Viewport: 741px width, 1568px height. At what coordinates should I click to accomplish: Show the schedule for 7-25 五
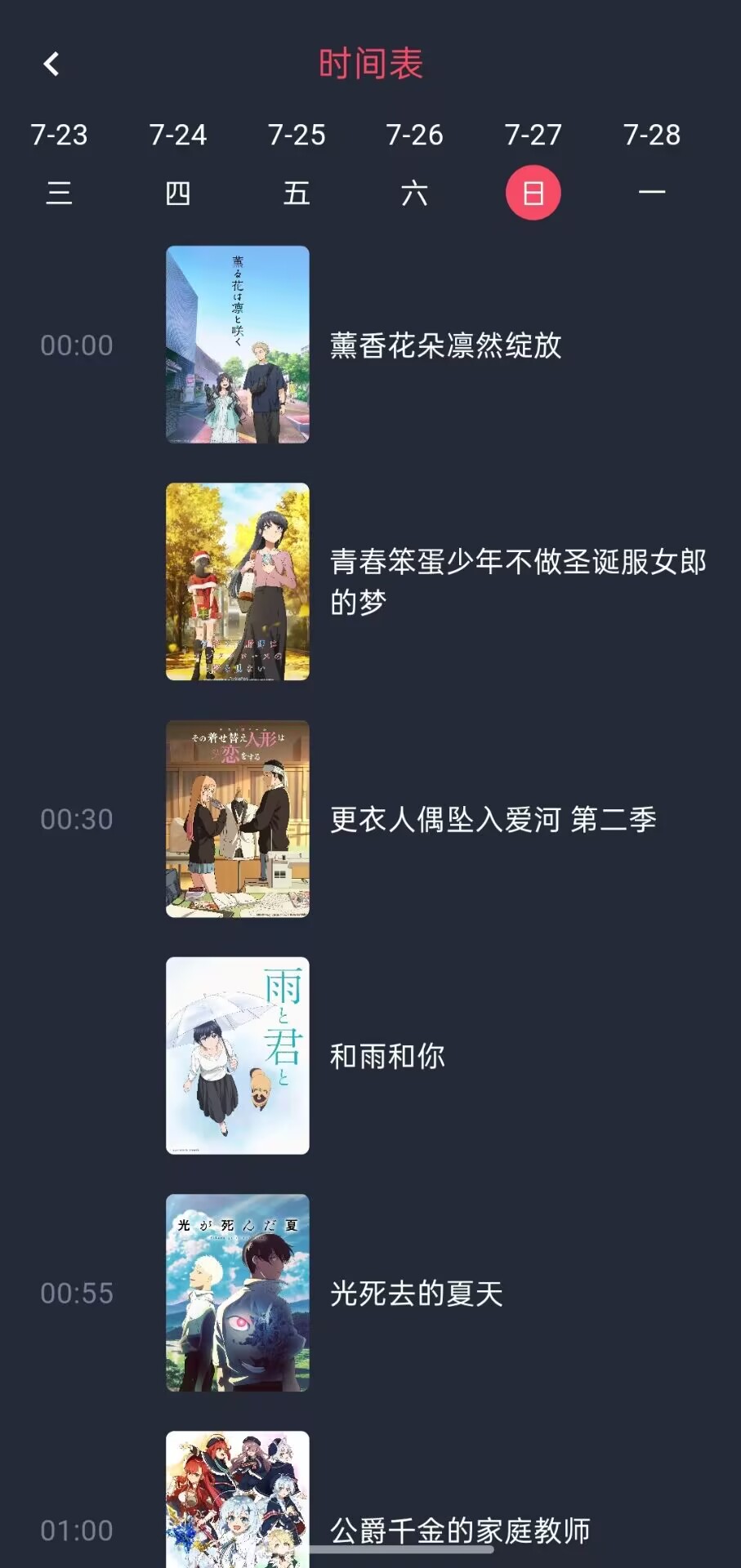297,164
